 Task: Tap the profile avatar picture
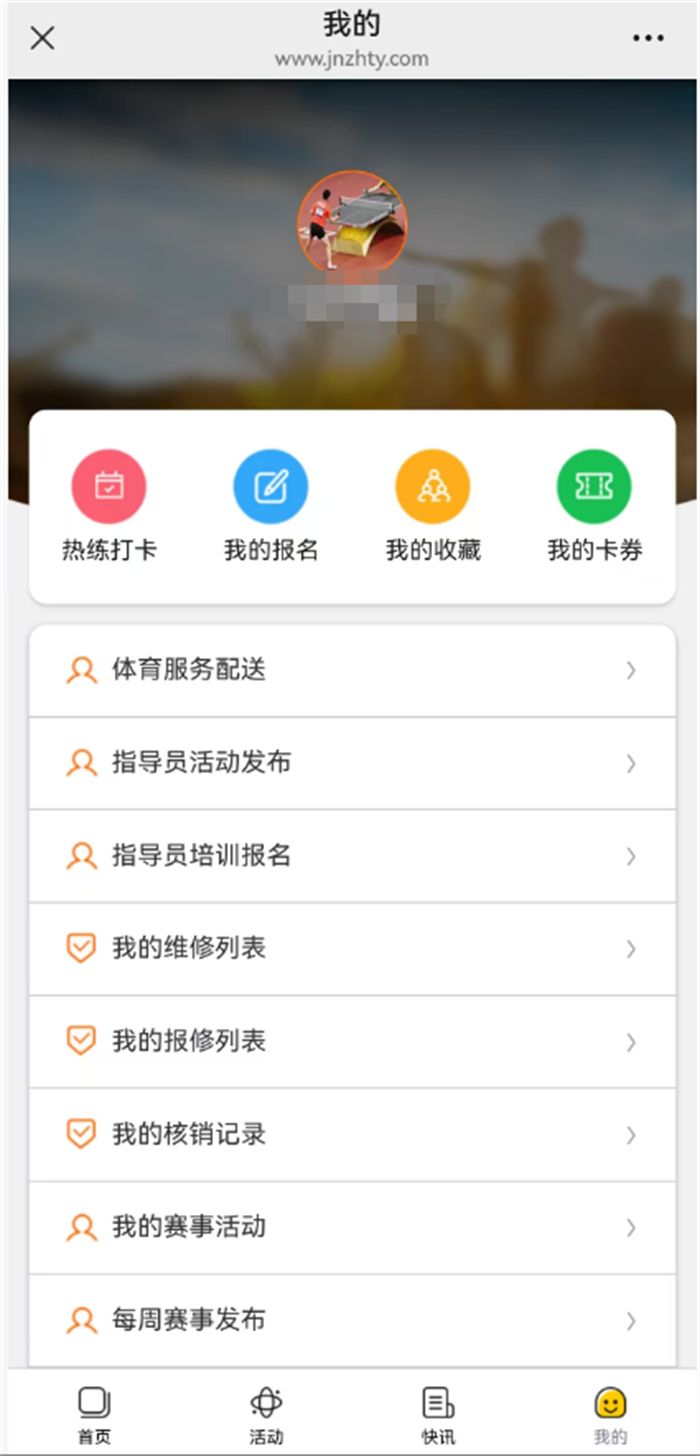point(352,222)
